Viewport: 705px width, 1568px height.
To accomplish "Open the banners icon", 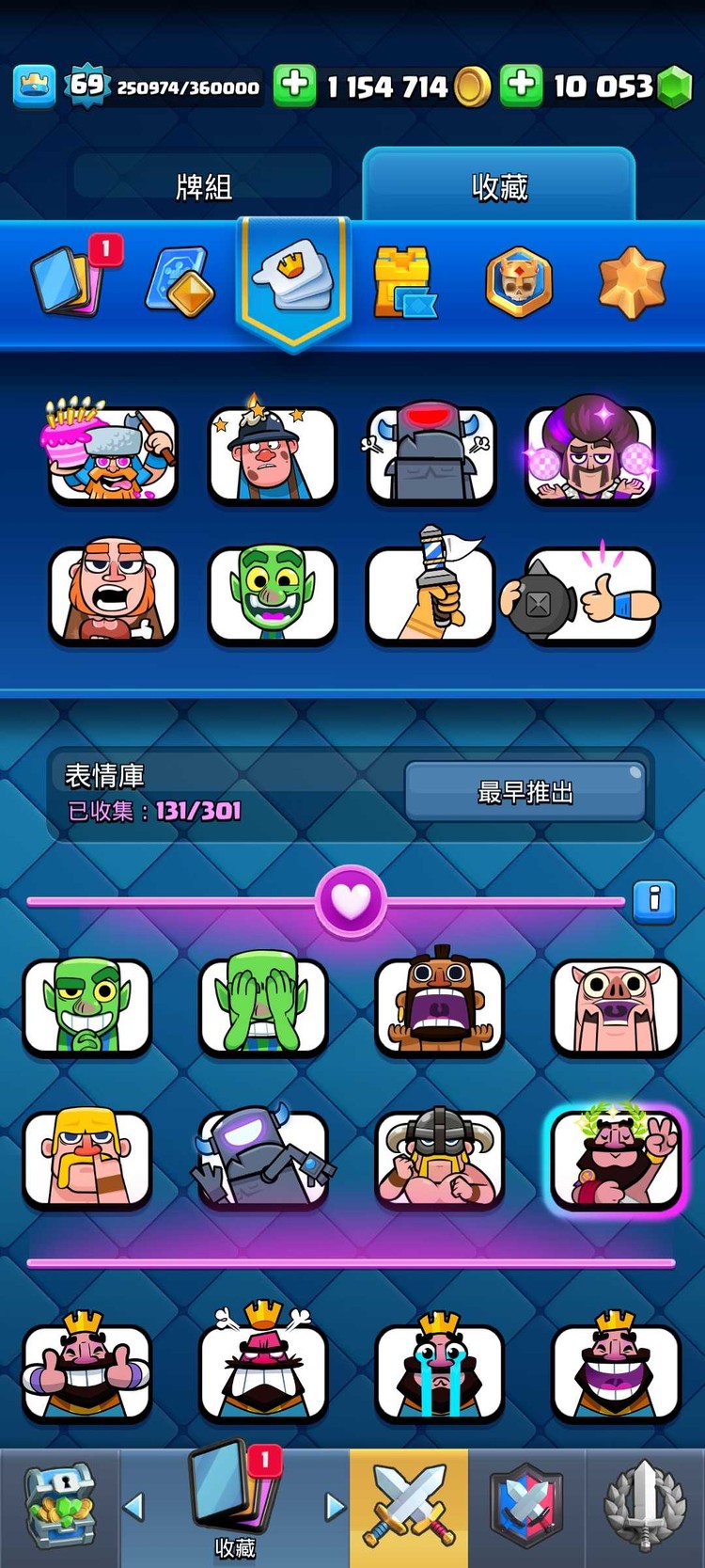I will click(x=520, y=280).
